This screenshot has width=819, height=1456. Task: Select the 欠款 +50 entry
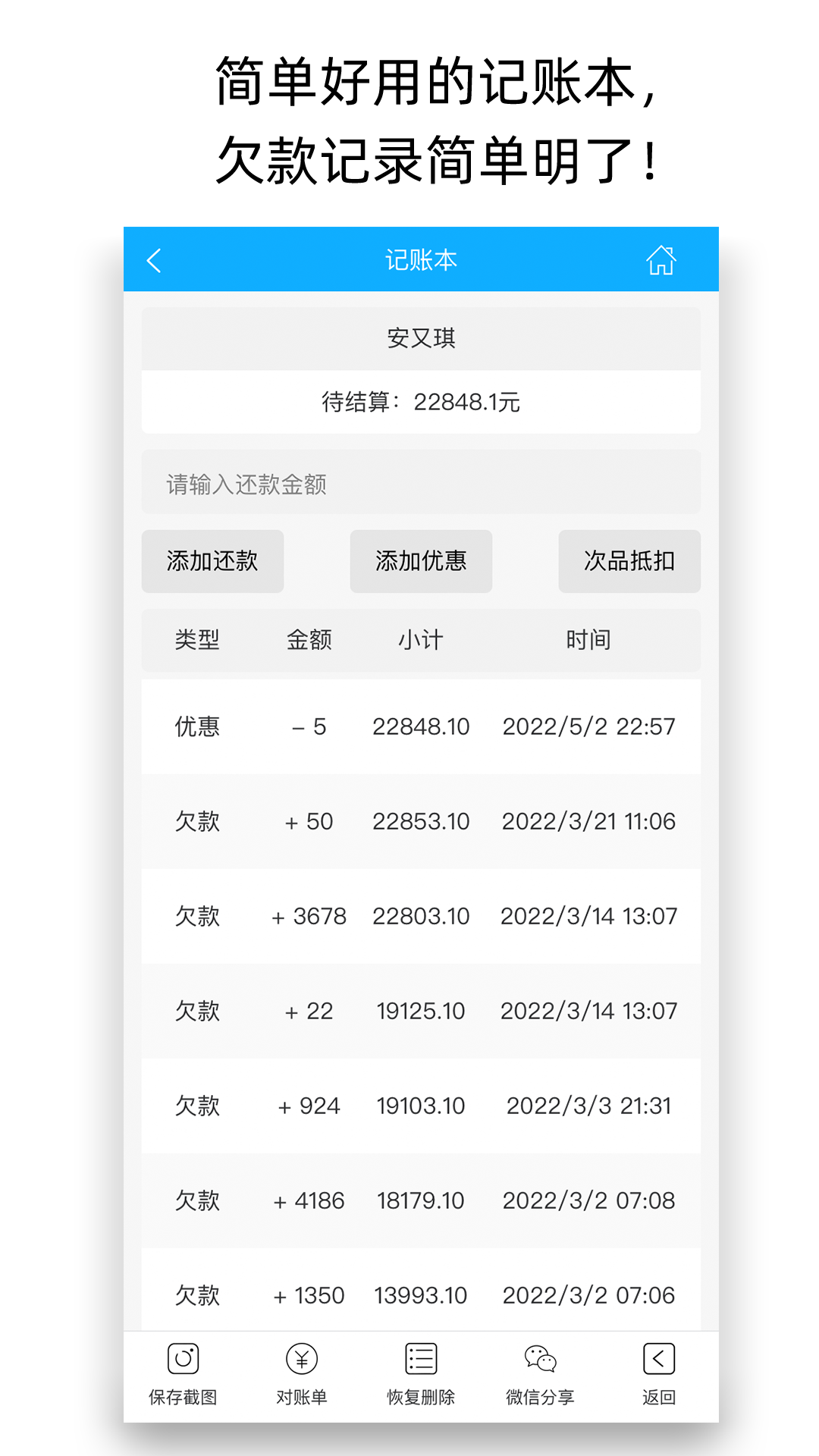[x=419, y=821]
